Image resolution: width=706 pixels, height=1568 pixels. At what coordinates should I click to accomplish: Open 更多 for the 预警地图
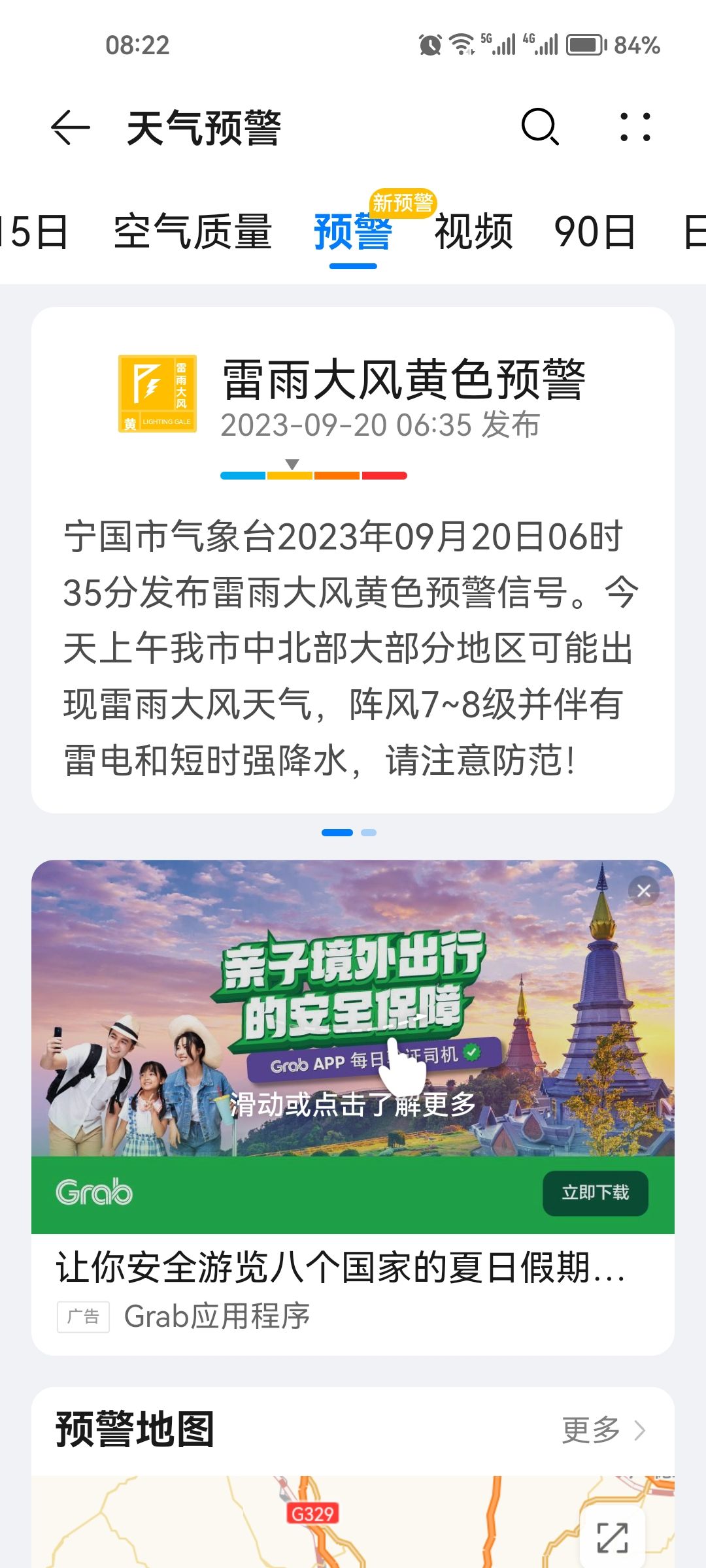tap(603, 1430)
